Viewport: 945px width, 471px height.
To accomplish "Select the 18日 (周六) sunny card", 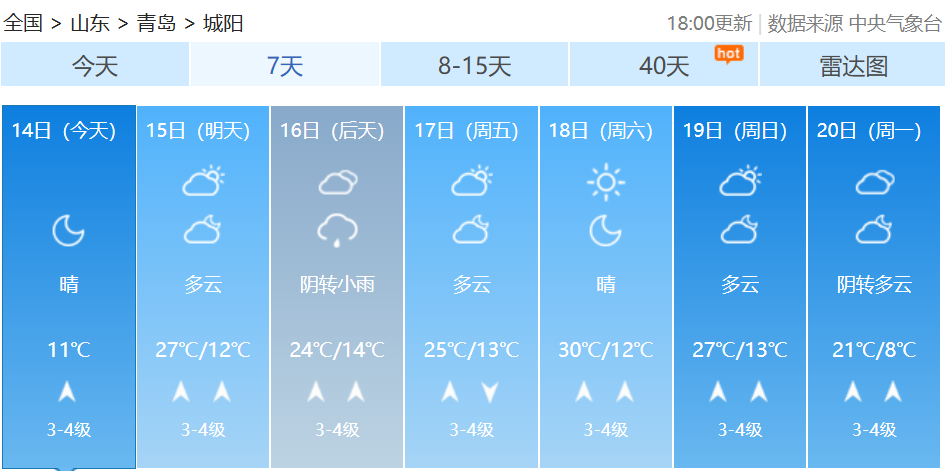I will click(605, 285).
